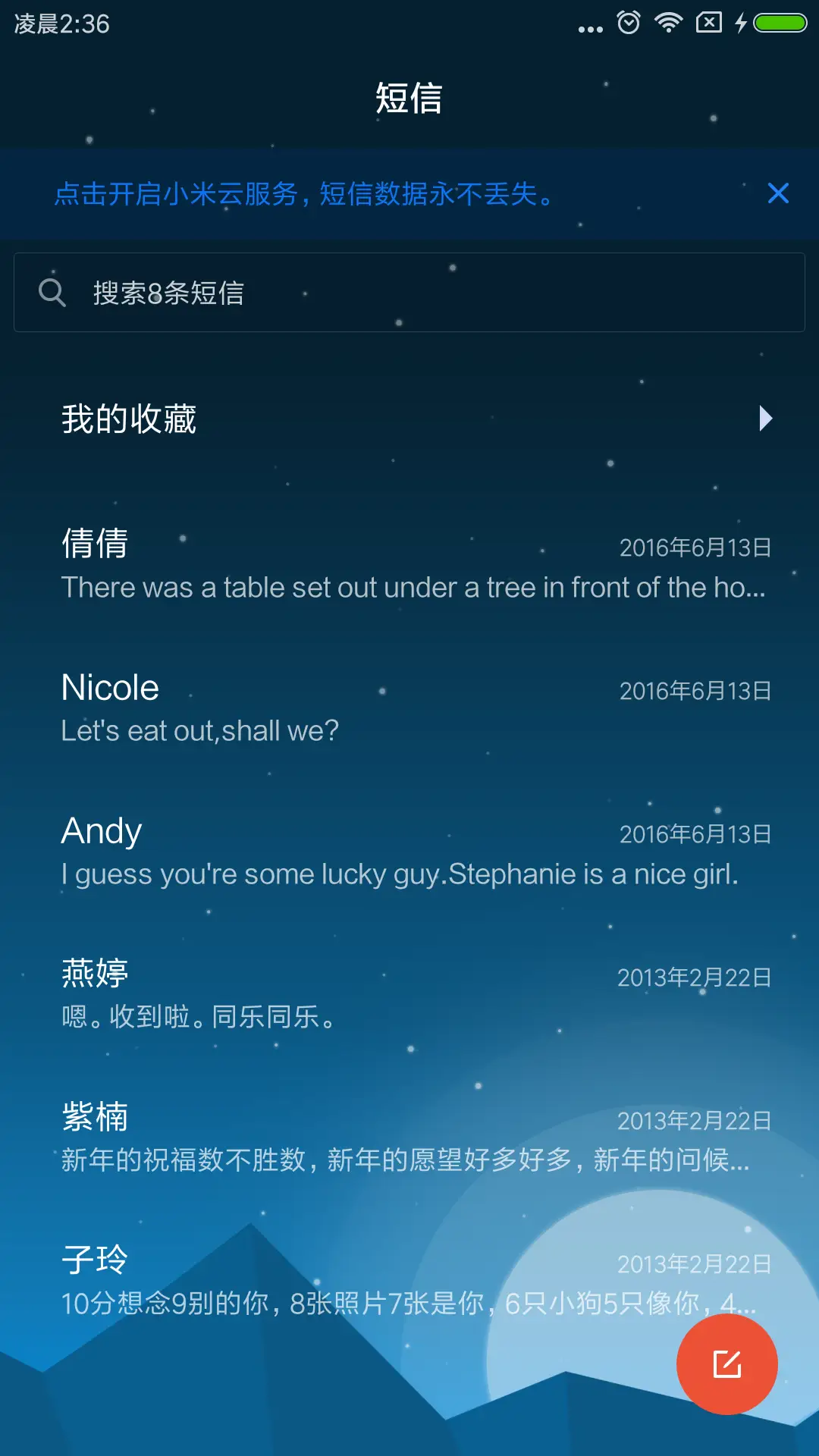Click the SIM card status icon
819x1456 pixels.
tap(708, 22)
